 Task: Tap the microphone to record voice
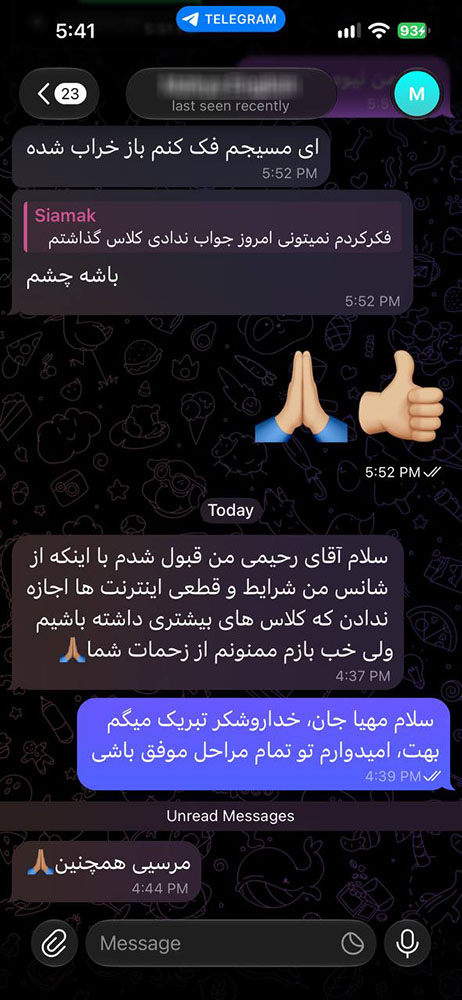[x=408, y=943]
